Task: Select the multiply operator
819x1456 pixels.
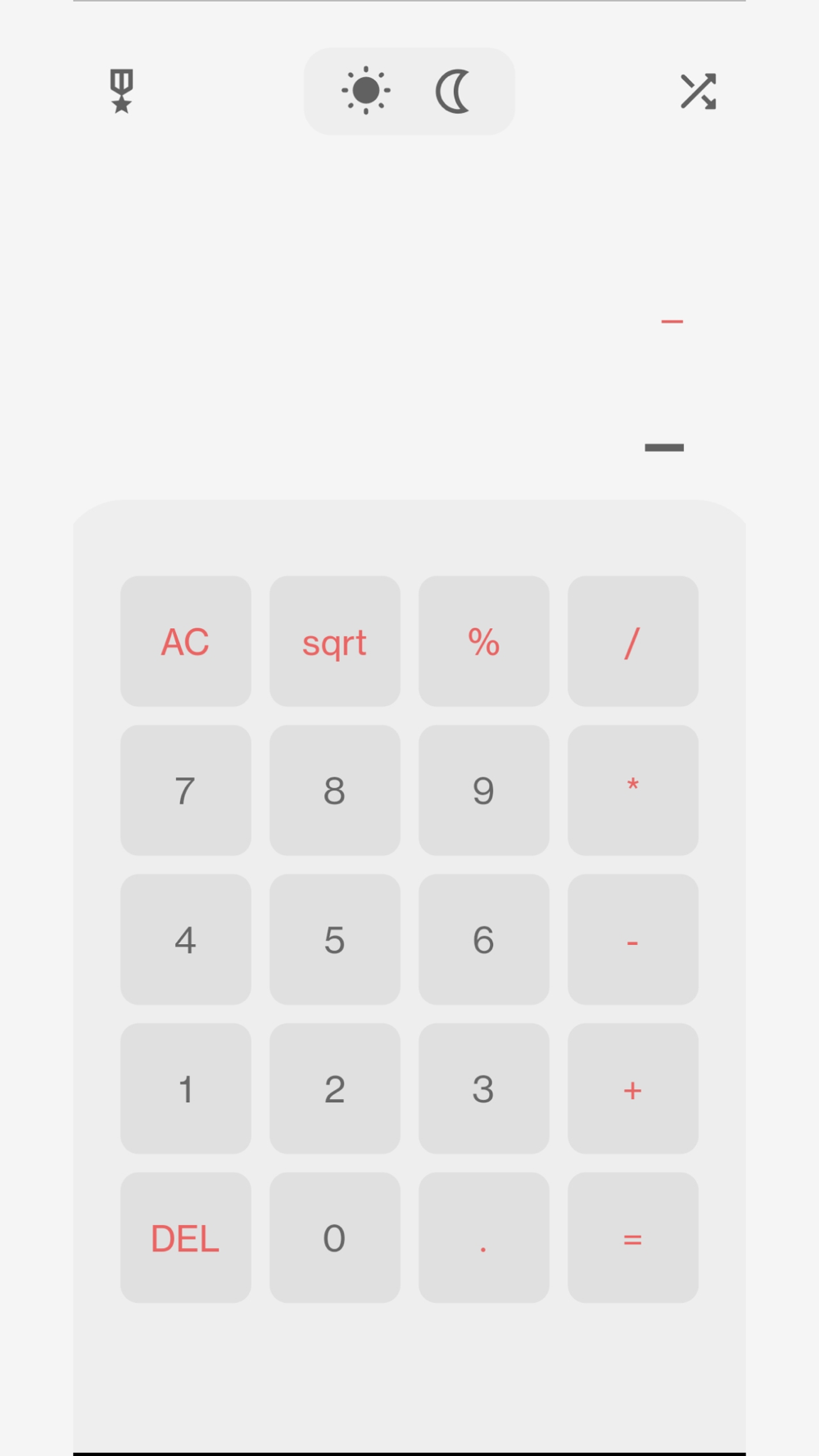Action: click(633, 790)
